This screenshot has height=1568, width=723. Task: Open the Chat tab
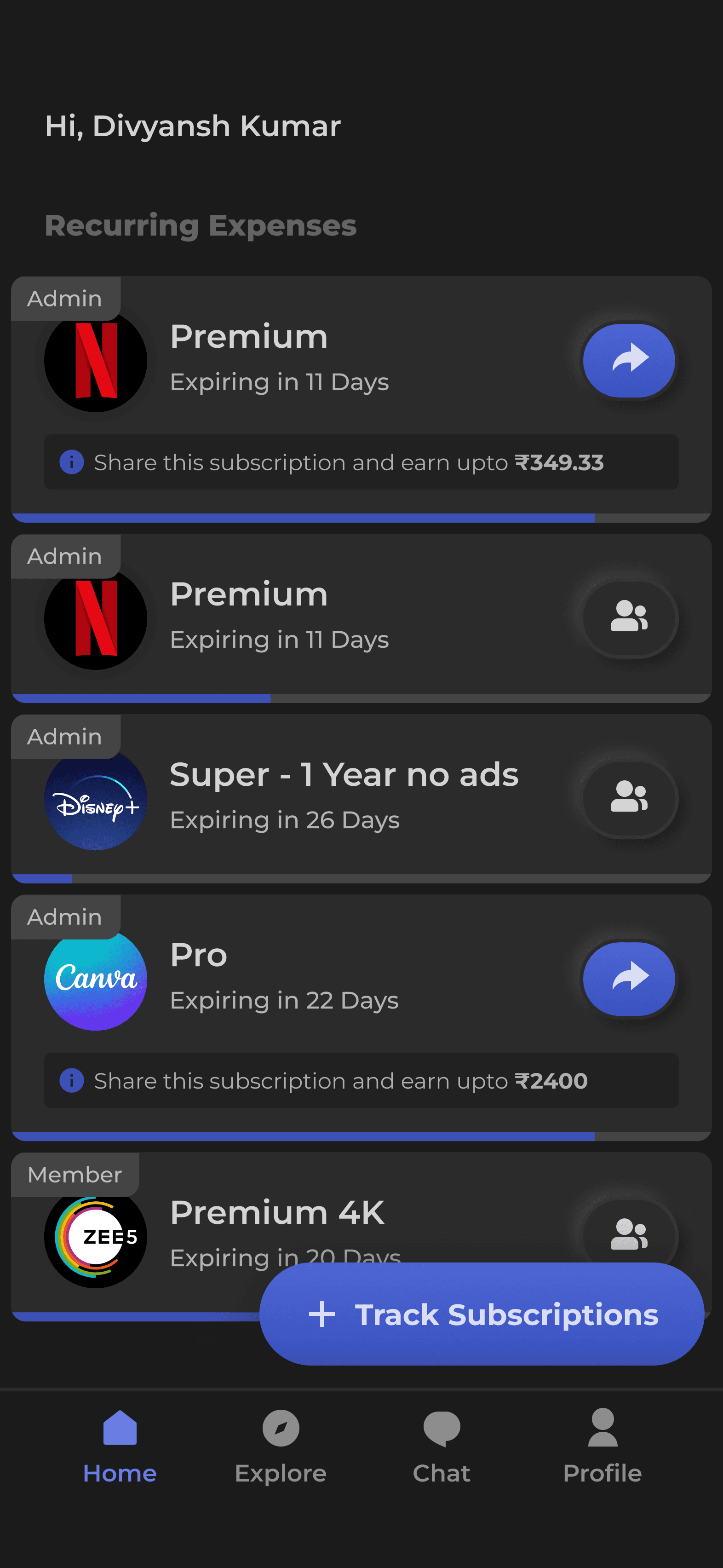(442, 1447)
